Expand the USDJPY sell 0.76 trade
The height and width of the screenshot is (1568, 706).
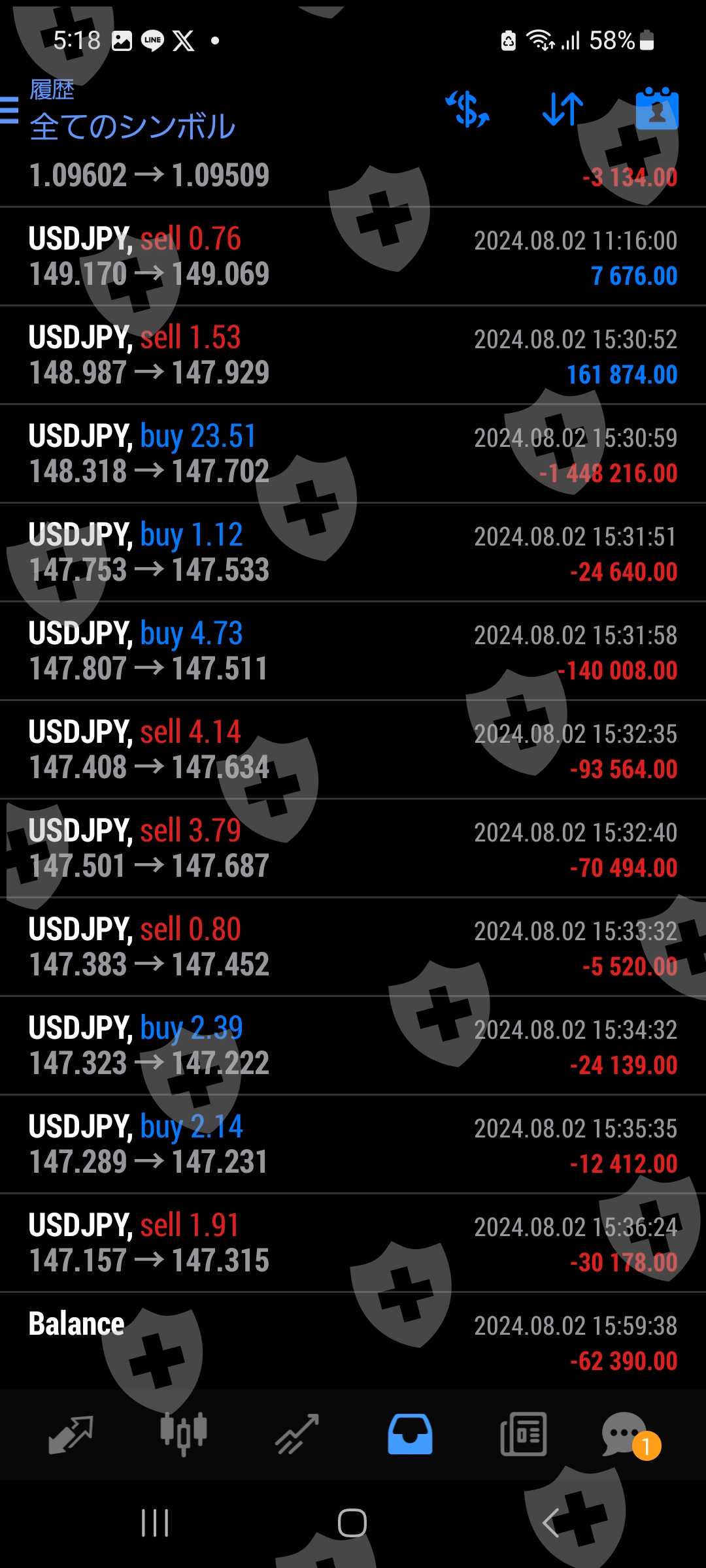tap(353, 257)
